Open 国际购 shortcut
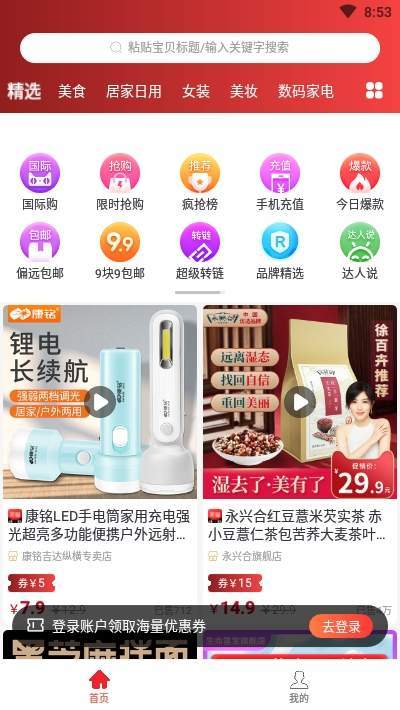Image resolution: width=400 pixels, height=710 pixels. (x=40, y=182)
